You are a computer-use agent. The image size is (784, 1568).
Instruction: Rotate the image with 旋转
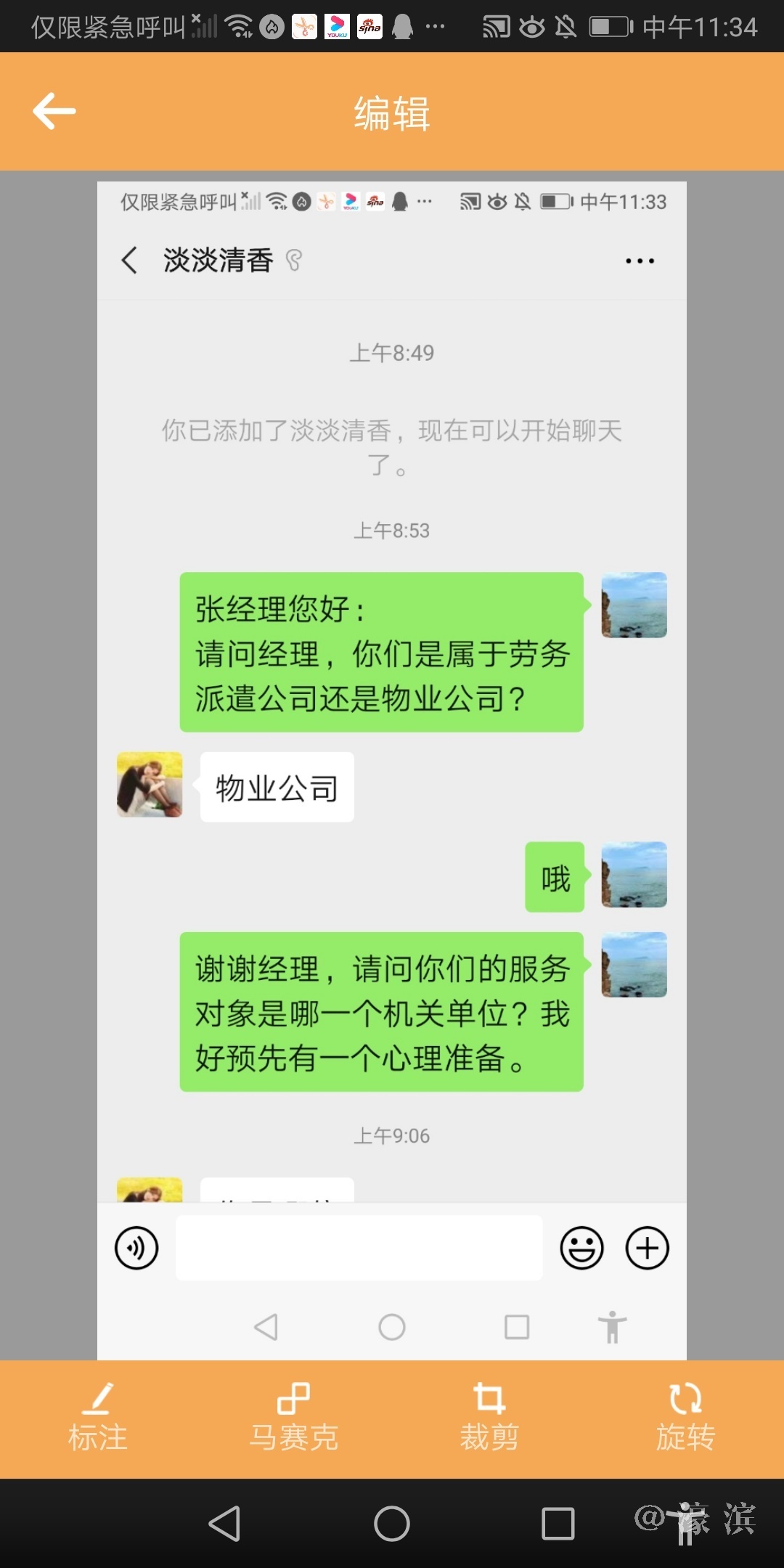685,1417
